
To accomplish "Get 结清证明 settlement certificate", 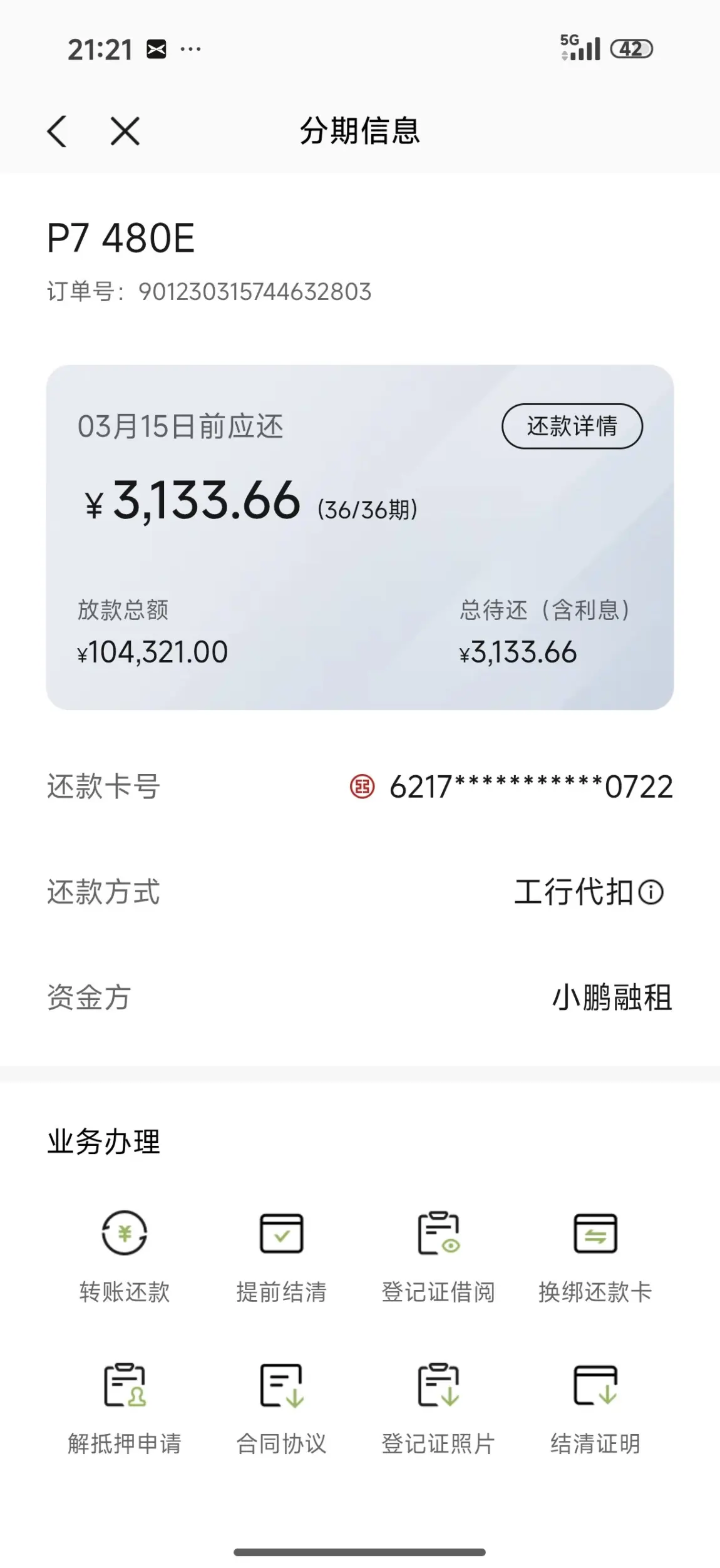I will pyautogui.click(x=595, y=1408).
